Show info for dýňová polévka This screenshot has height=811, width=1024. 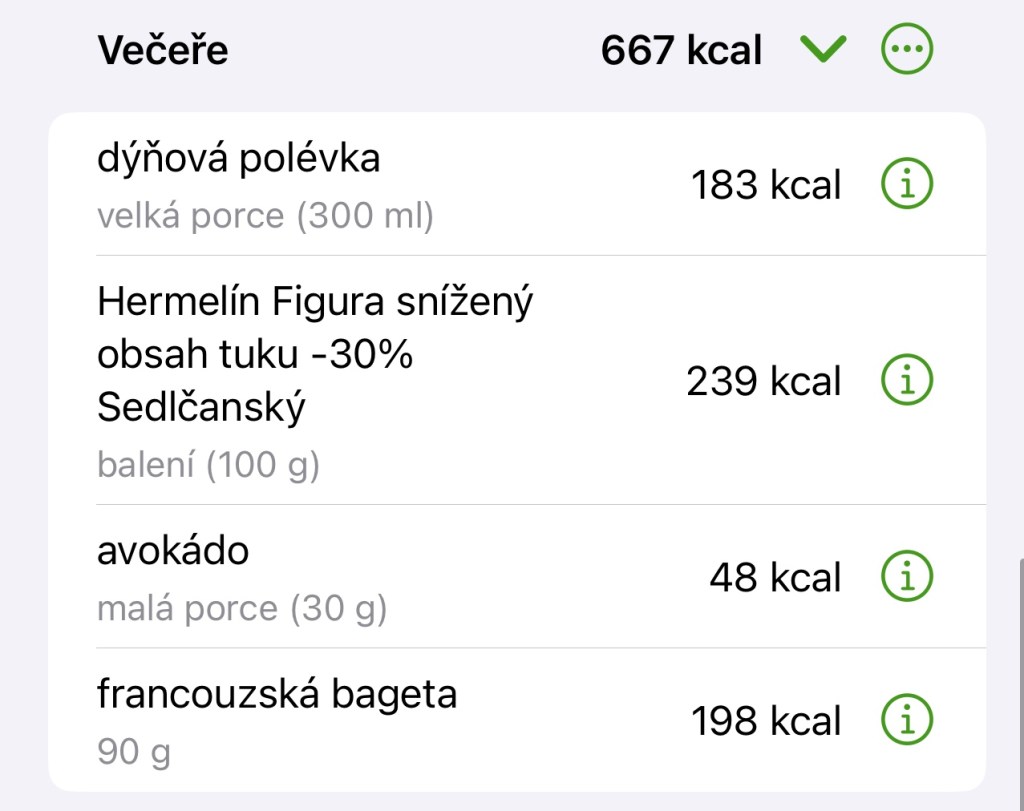(x=906, y=185)
